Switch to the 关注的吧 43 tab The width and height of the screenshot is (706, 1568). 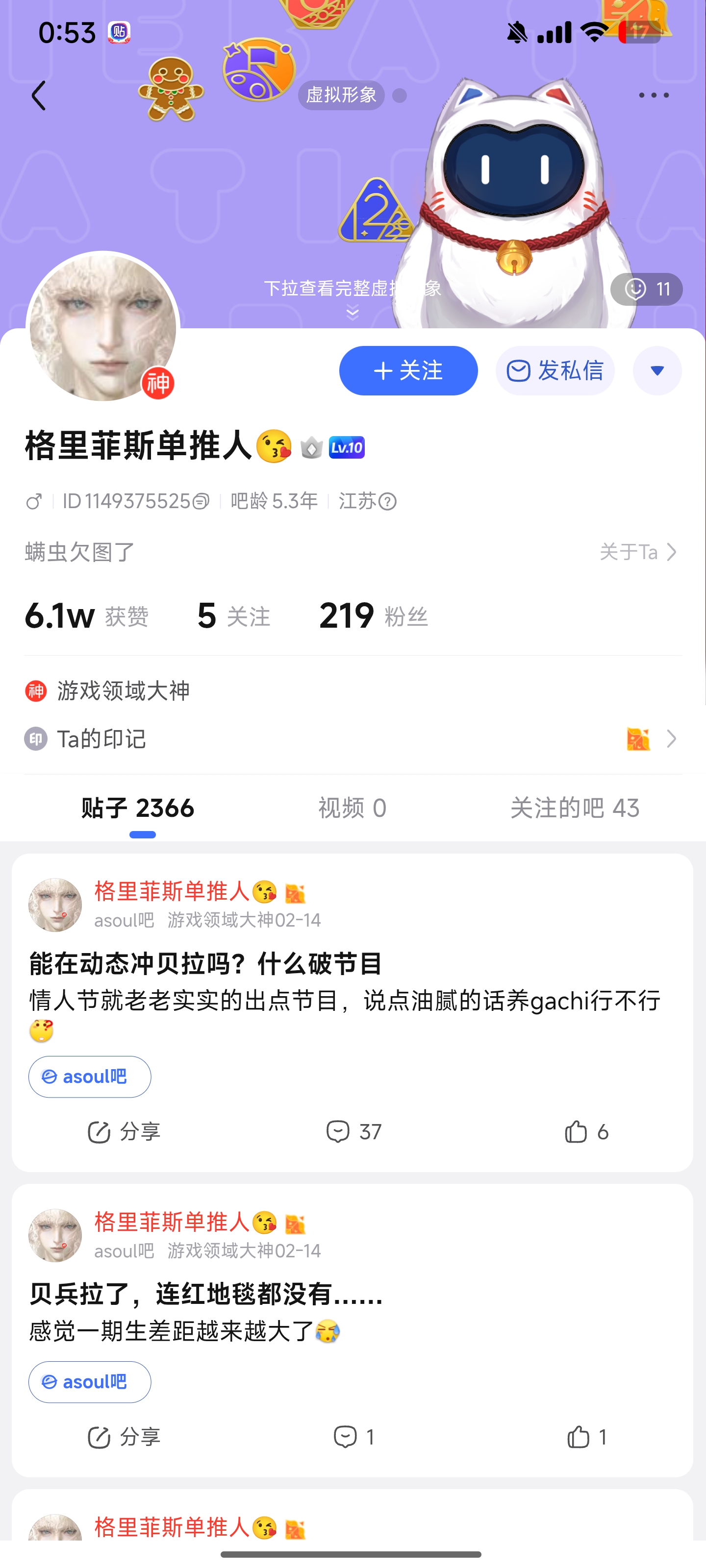coord(575,808)
